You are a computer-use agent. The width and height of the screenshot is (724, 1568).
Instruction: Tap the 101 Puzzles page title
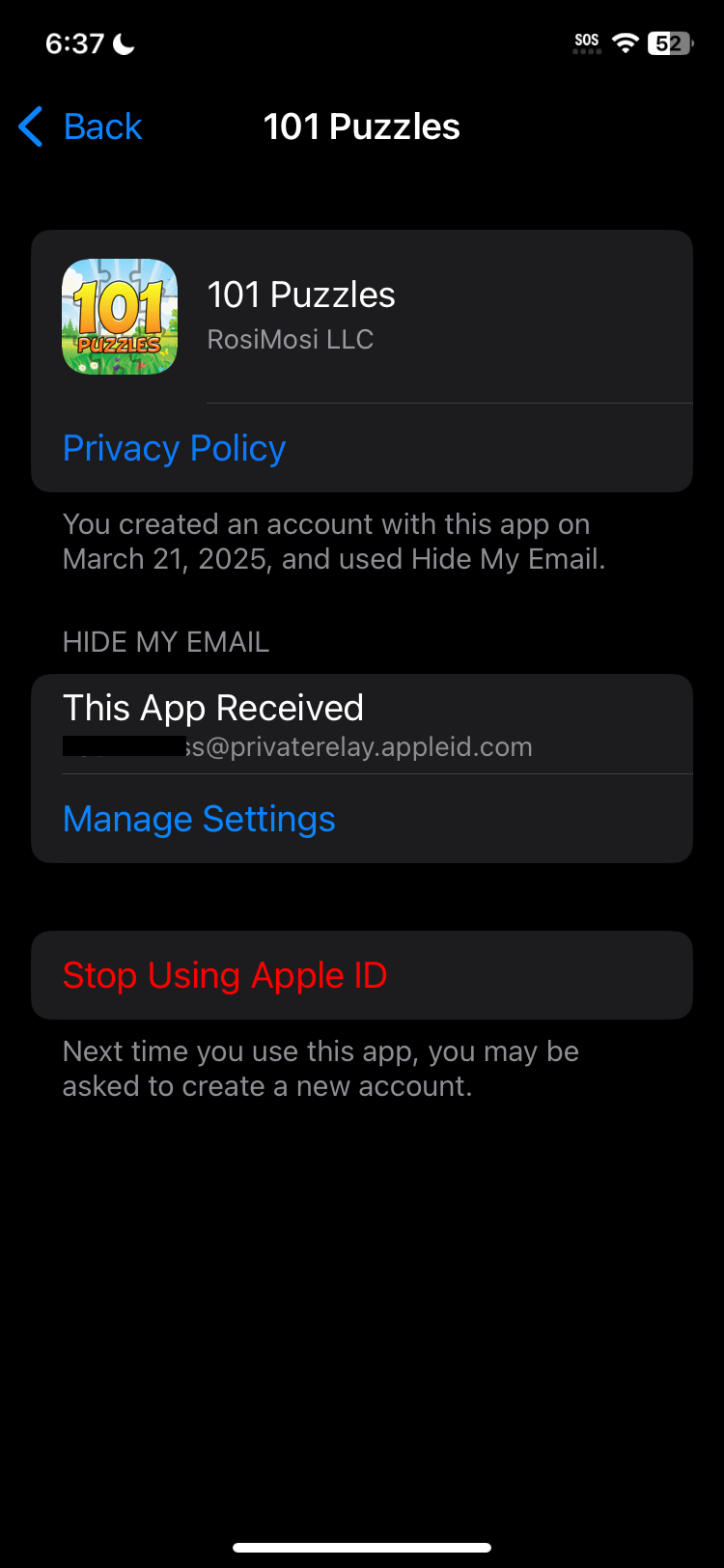click(x=362, y=126)
